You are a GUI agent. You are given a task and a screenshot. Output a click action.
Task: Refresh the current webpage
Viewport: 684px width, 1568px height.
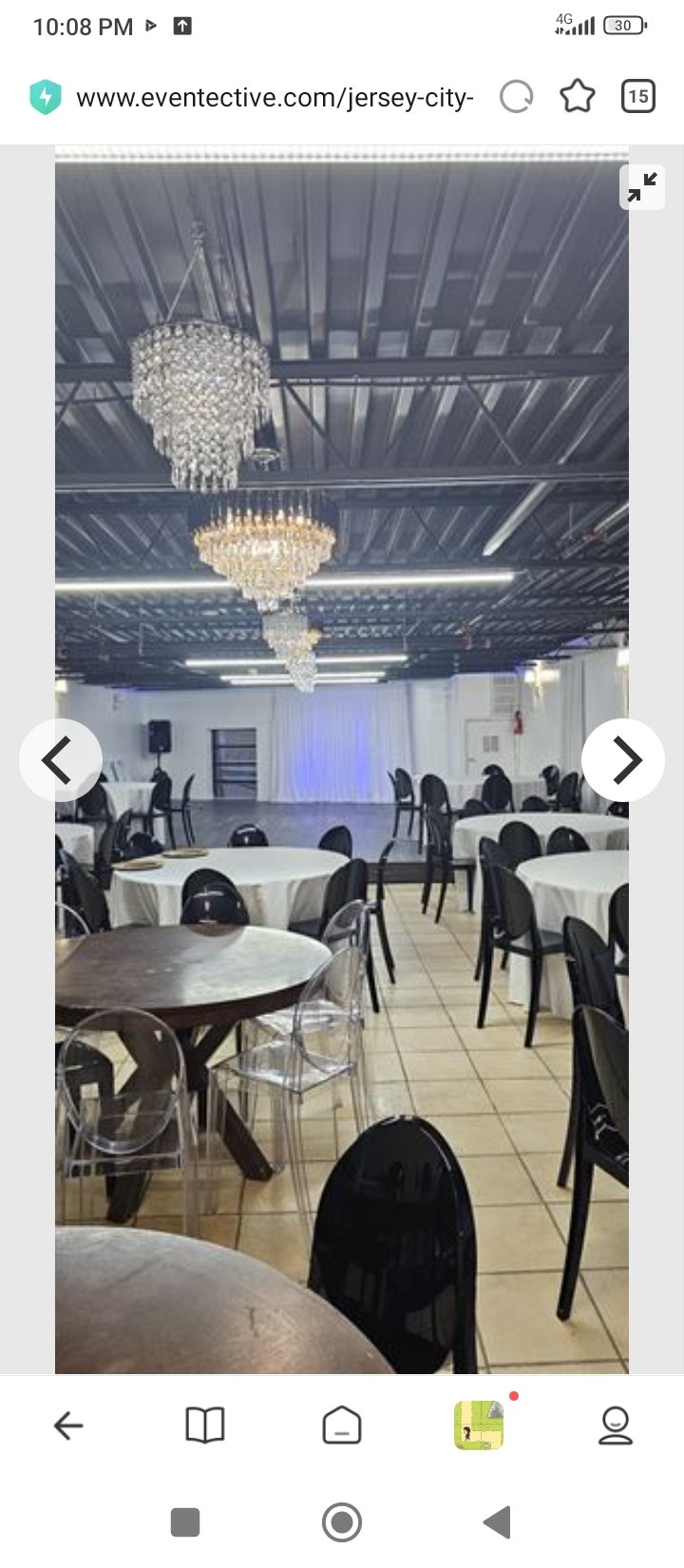click(517, 96)
